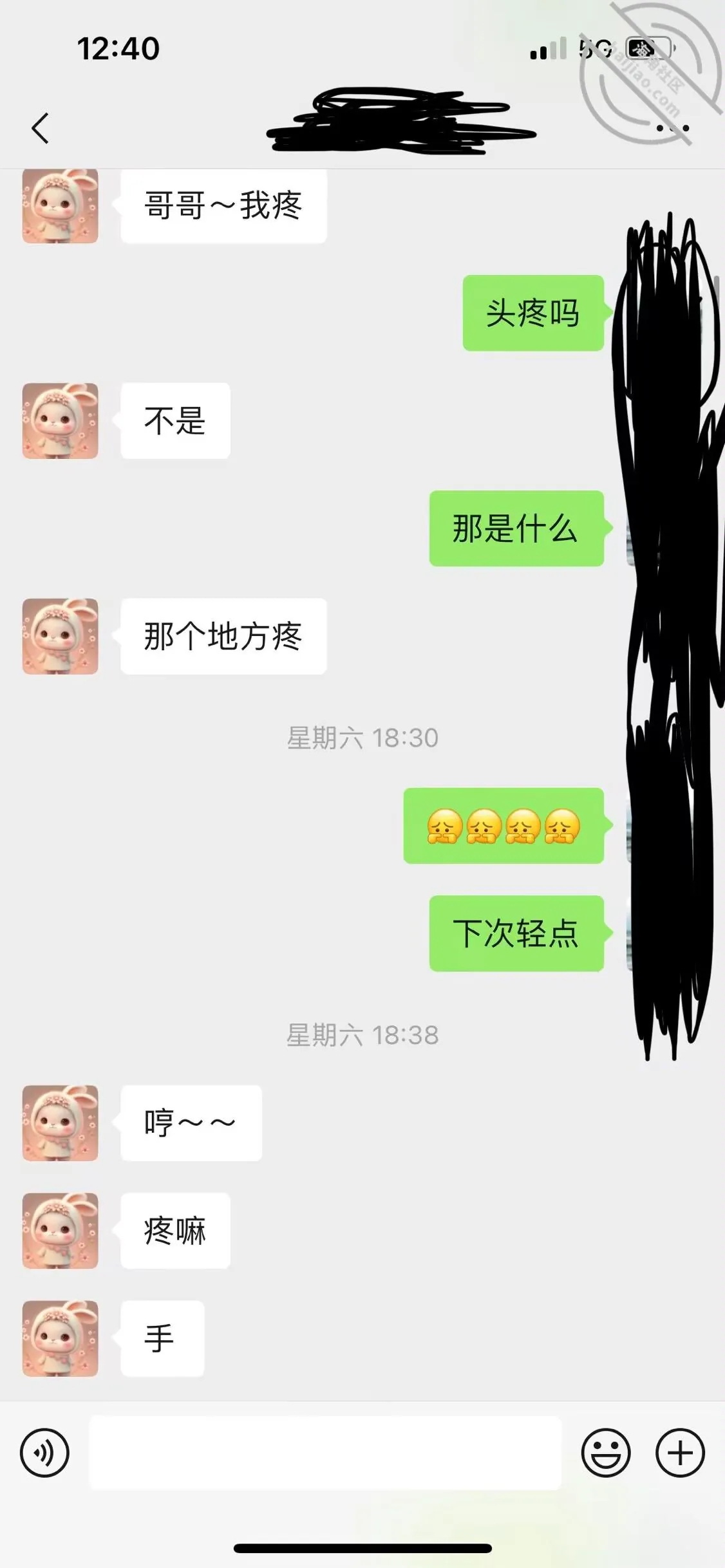This screenshot has height=1568, width=725.
Task: Switch to voice message input
Action: 44,1453
